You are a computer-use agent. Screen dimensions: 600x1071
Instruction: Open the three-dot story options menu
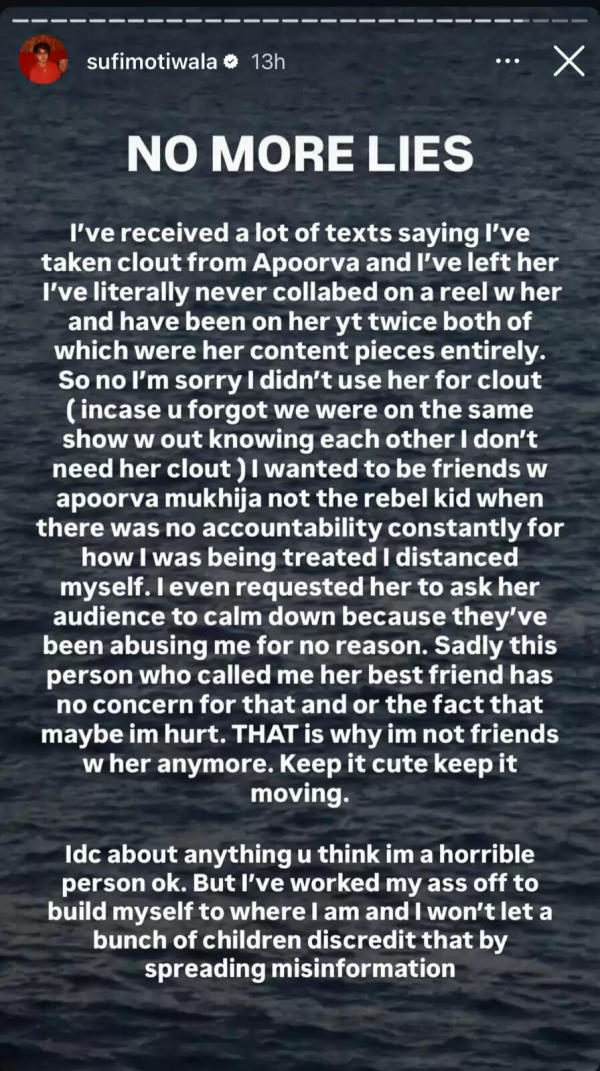point(507,61)
